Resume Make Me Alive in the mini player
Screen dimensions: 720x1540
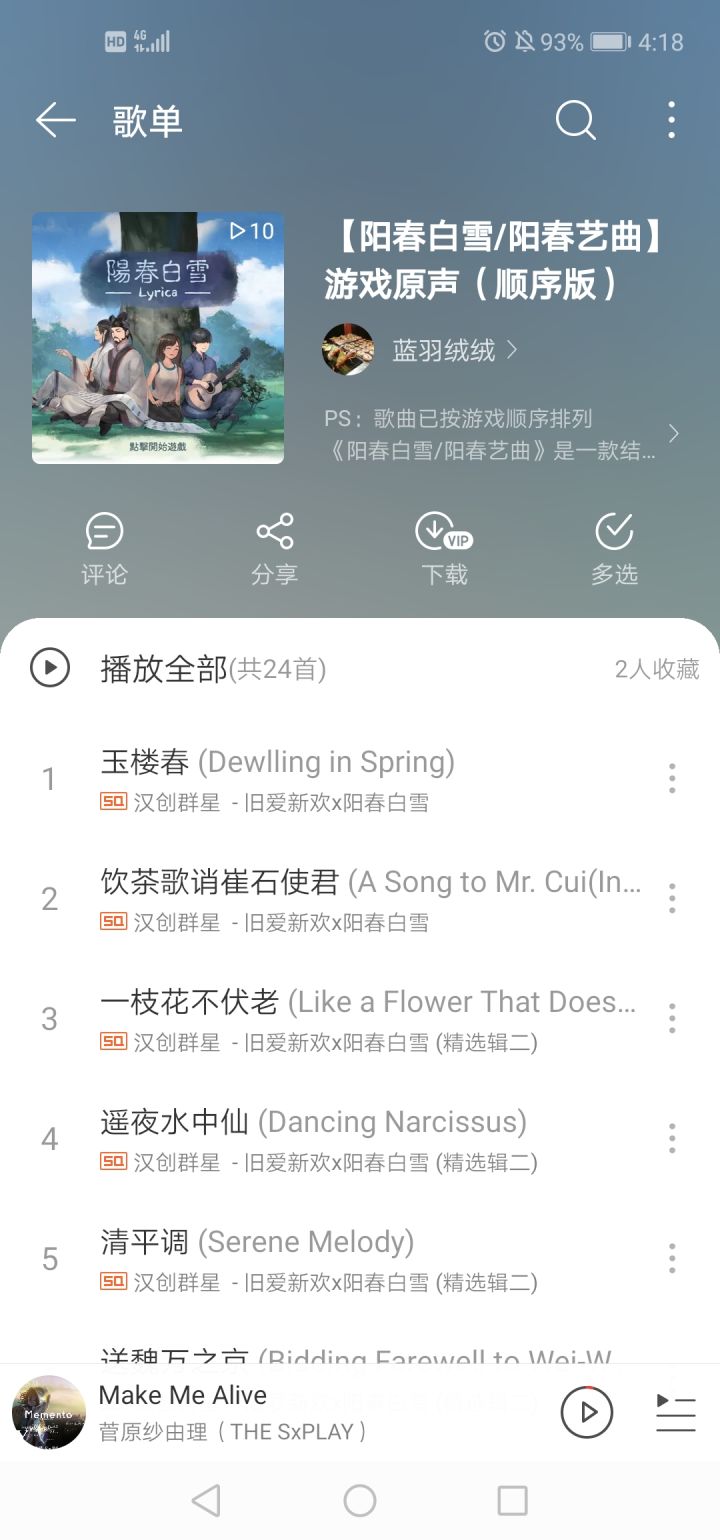click(586, 1412)
